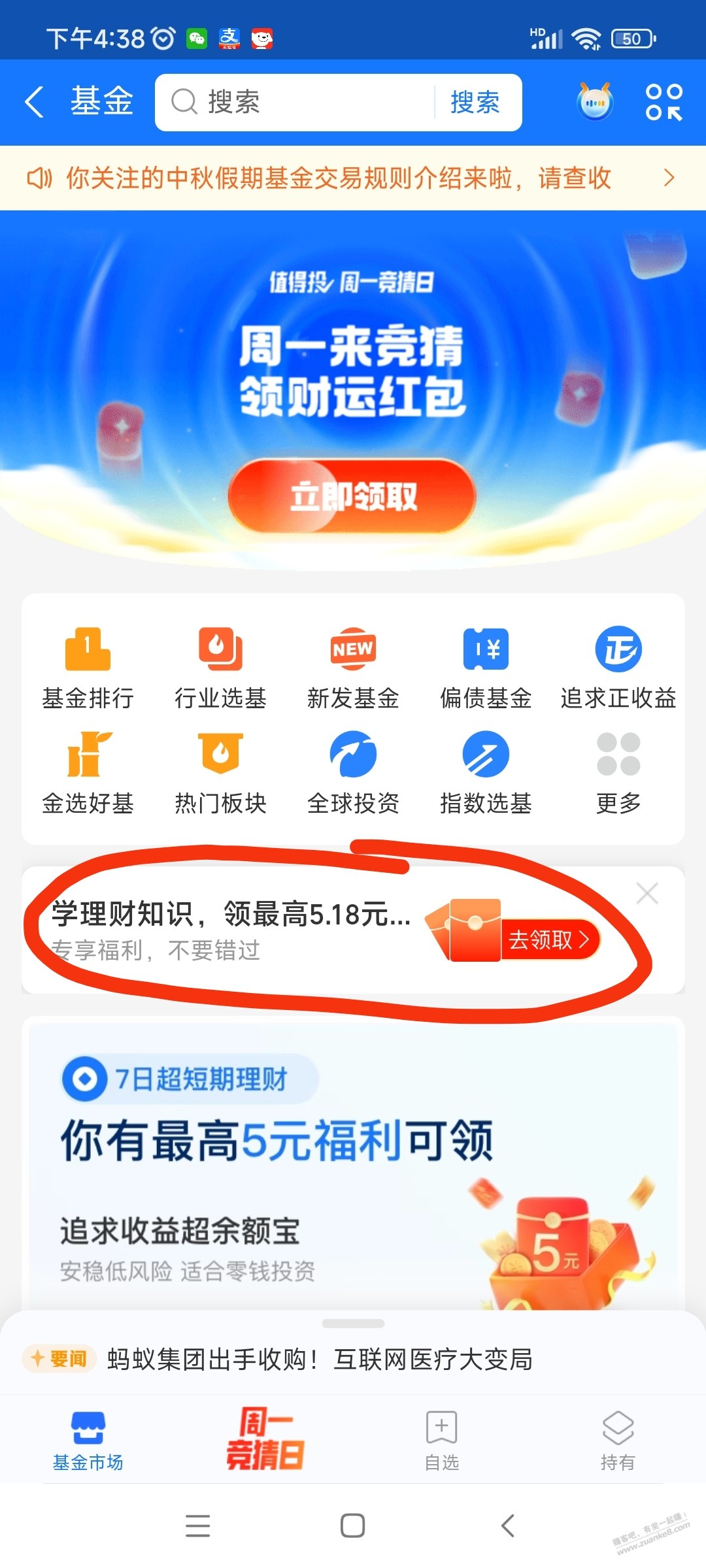Tap the blue 搜索 button
Screen dimensions: 706x1568
(475, 103)
